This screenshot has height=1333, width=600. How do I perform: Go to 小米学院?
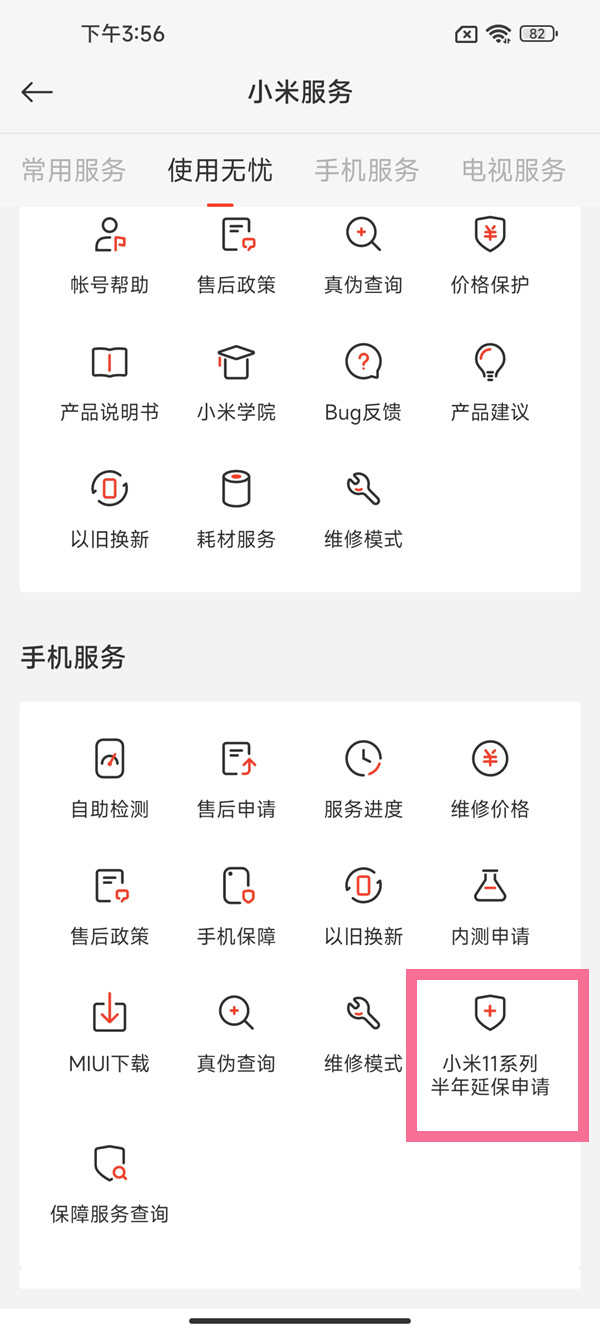pos(236,384)
